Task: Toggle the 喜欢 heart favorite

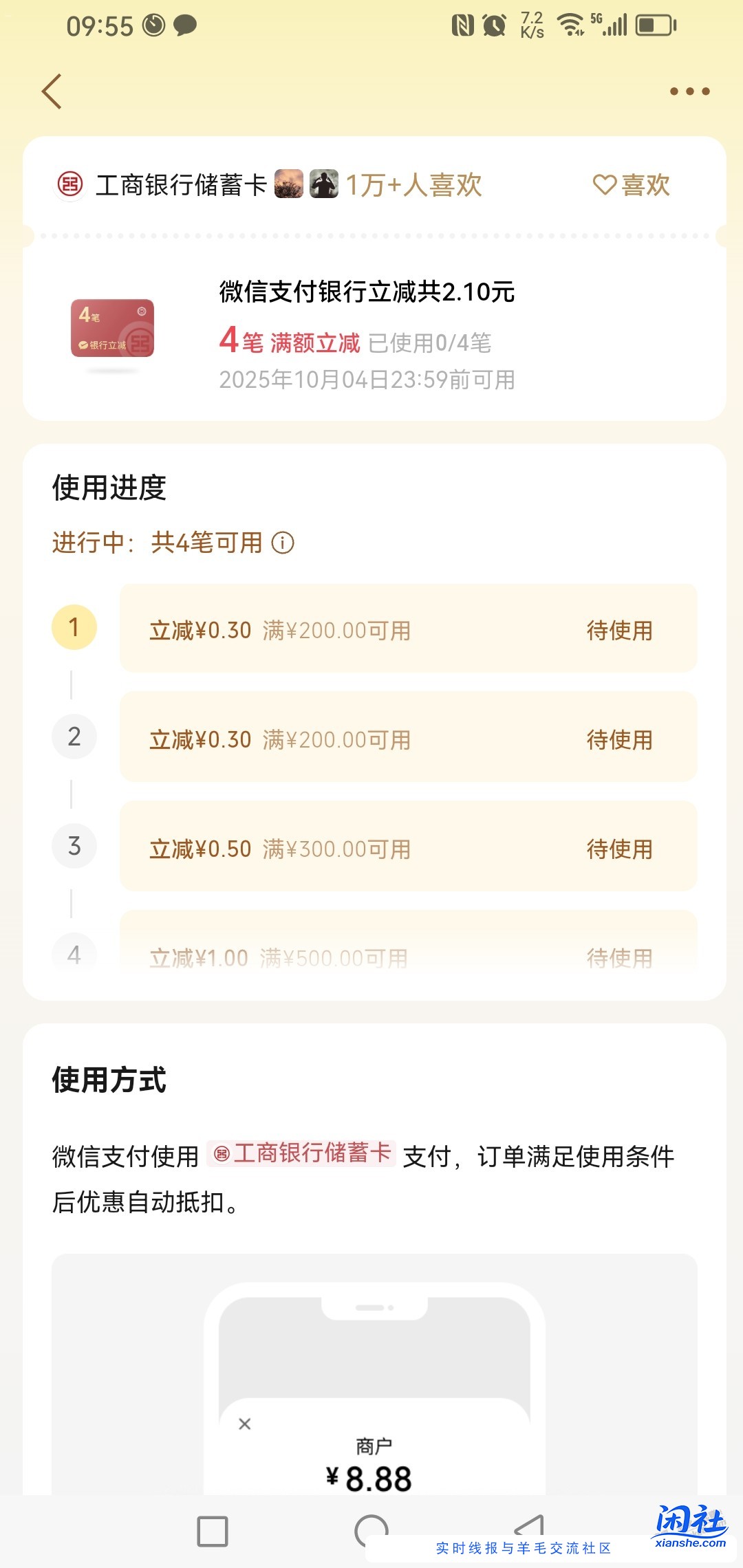Action: (632, 186)
